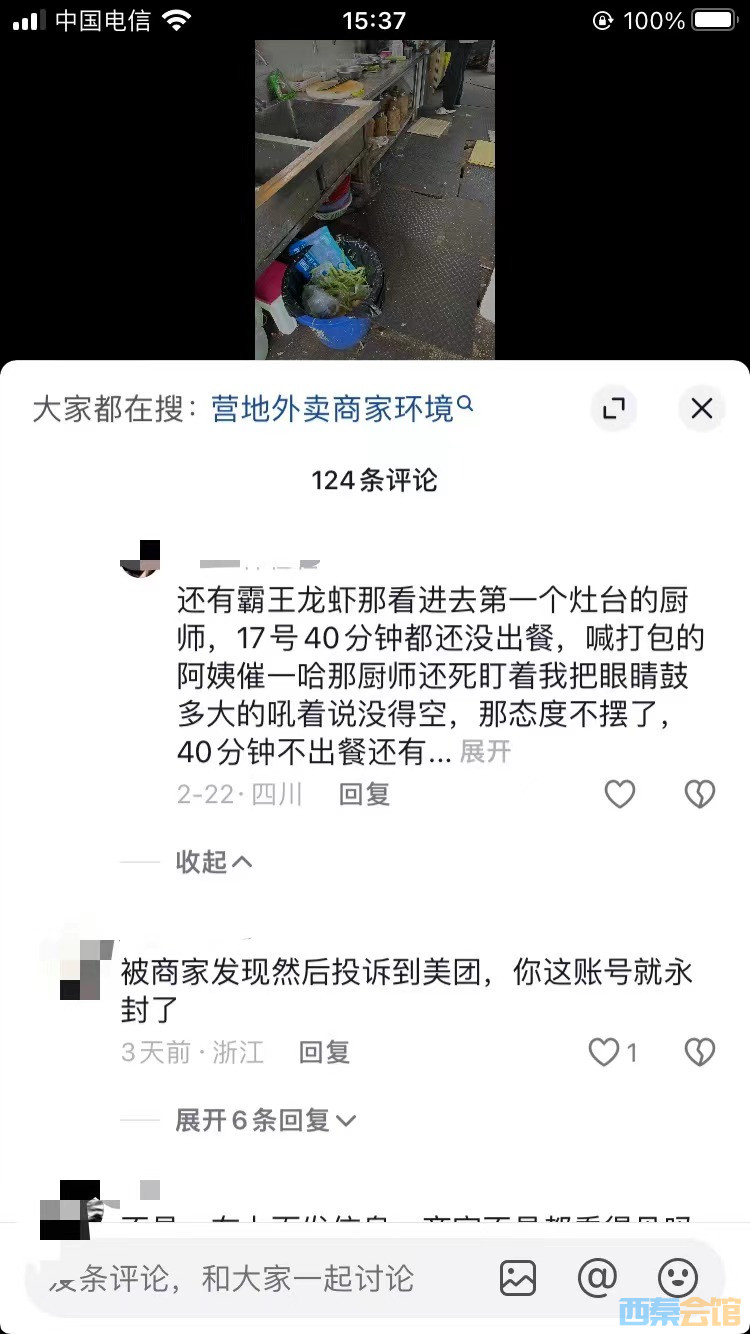Viewport: 750px width, 1334px height.
Task: Reply to the Sichuan 2-22 comment
Action: (364, 794)
